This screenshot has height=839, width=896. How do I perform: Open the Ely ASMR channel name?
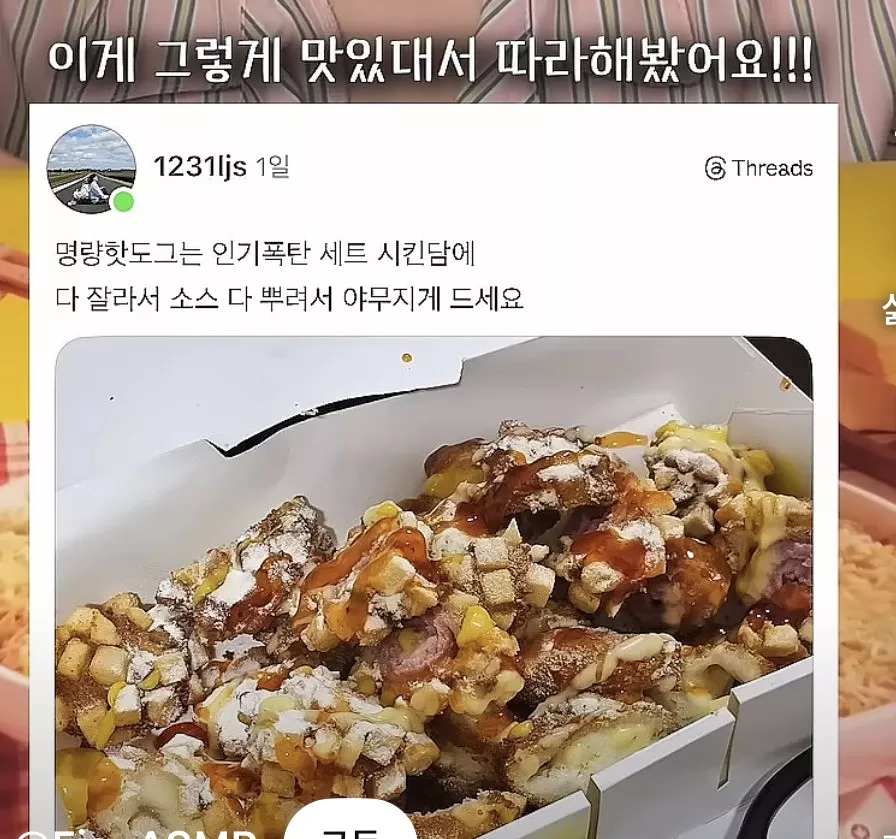click(x=150, y=832)
